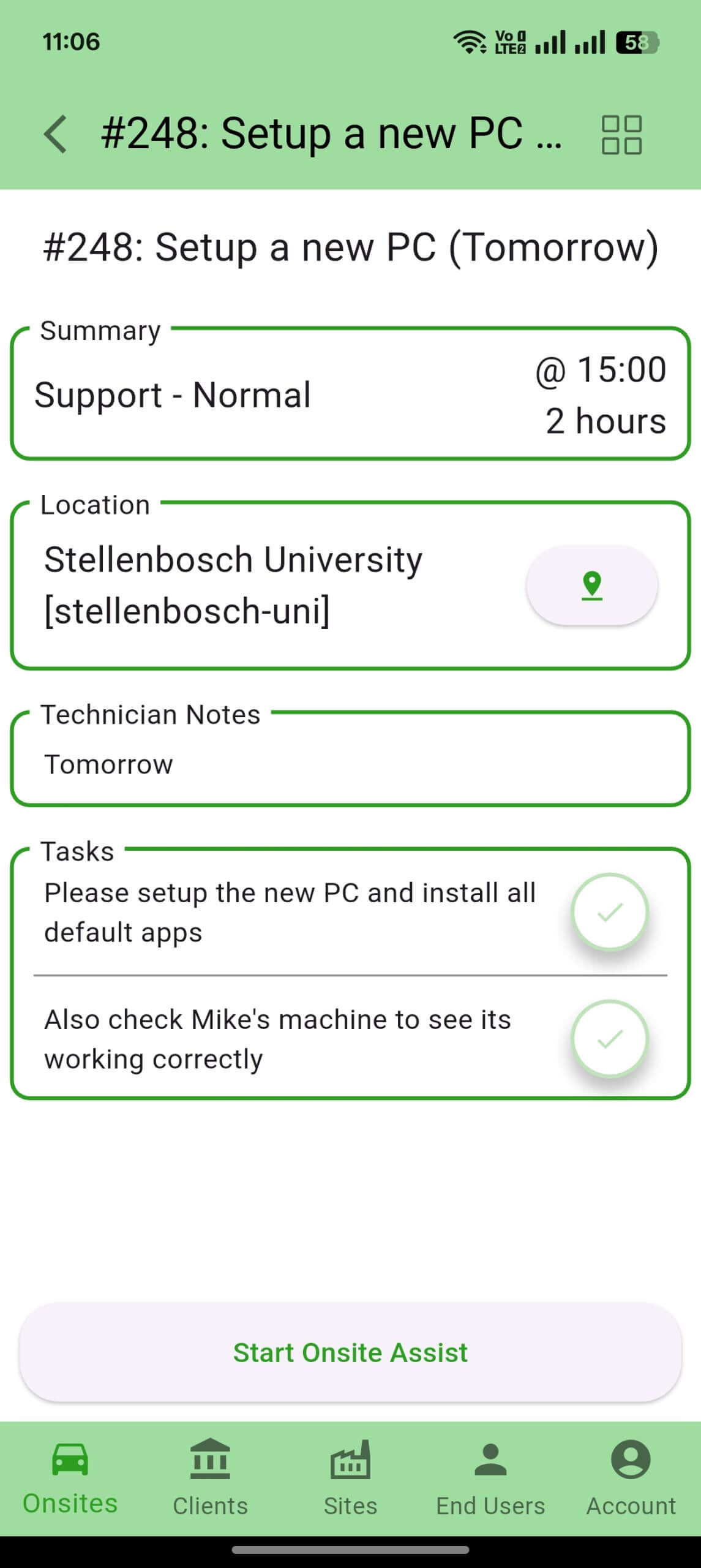Switch to the Onsites tab

70,1479
